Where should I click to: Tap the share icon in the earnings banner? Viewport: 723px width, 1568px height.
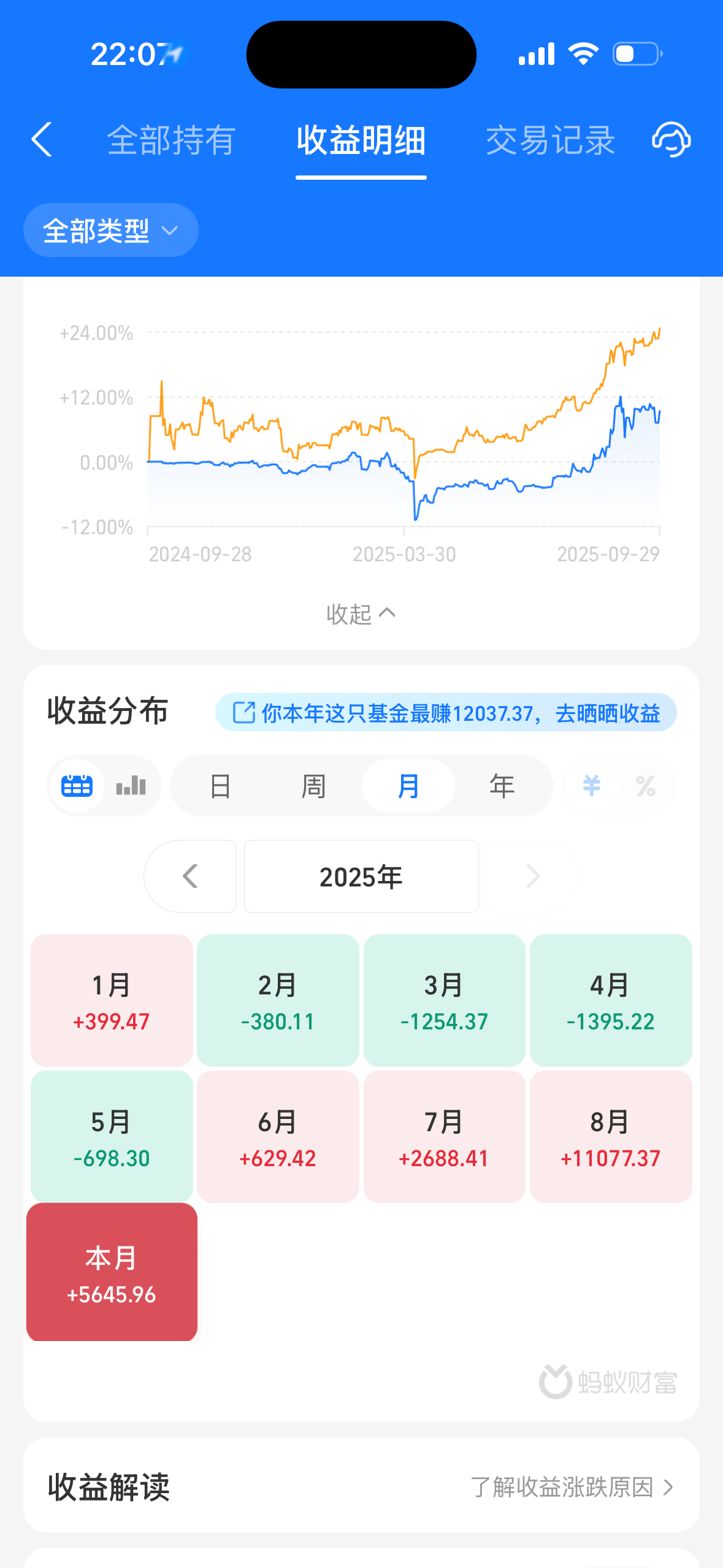click(243, 712)
